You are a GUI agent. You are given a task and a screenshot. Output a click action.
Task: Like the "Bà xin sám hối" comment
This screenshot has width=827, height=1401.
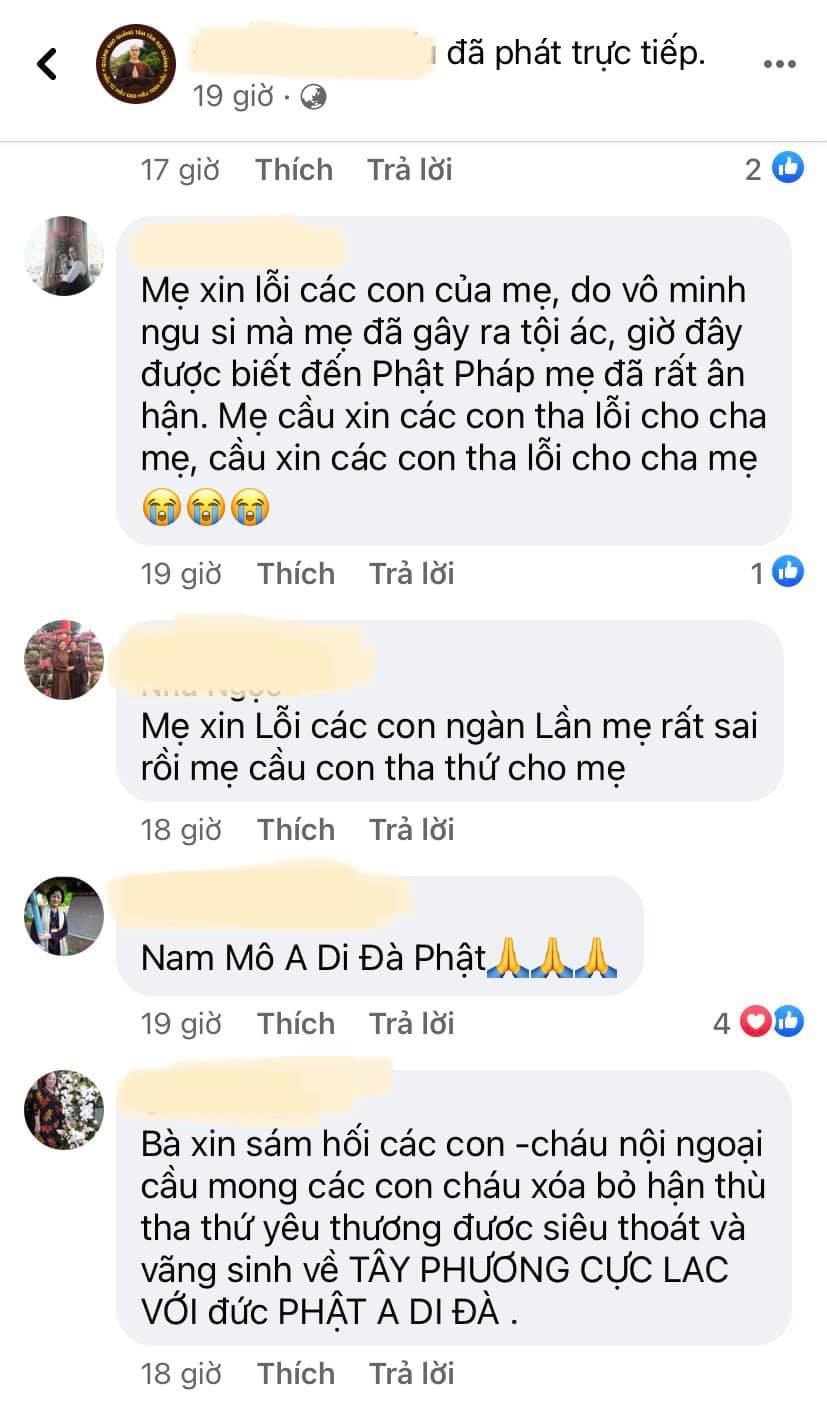[295, 1373]
